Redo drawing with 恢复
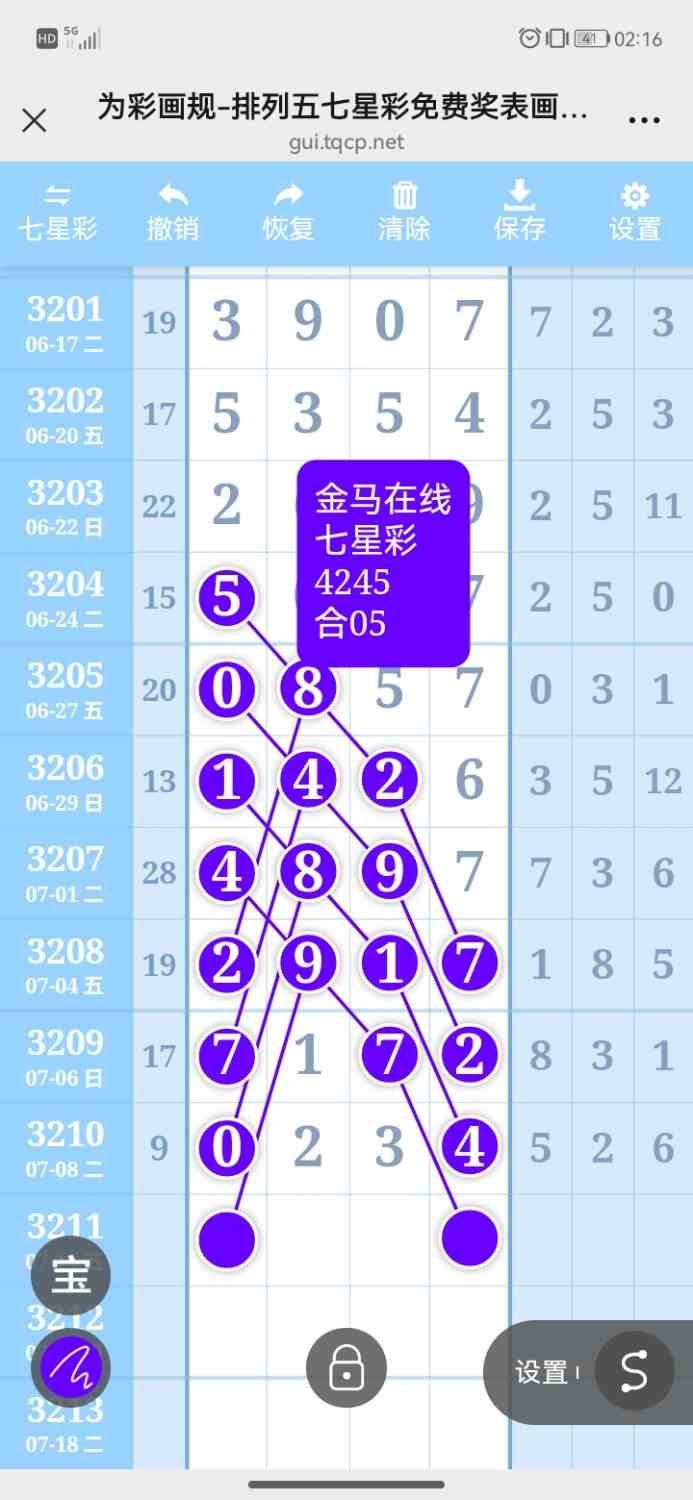Image resolution: width=693 pixels, height=1500 pixels. 288,212
